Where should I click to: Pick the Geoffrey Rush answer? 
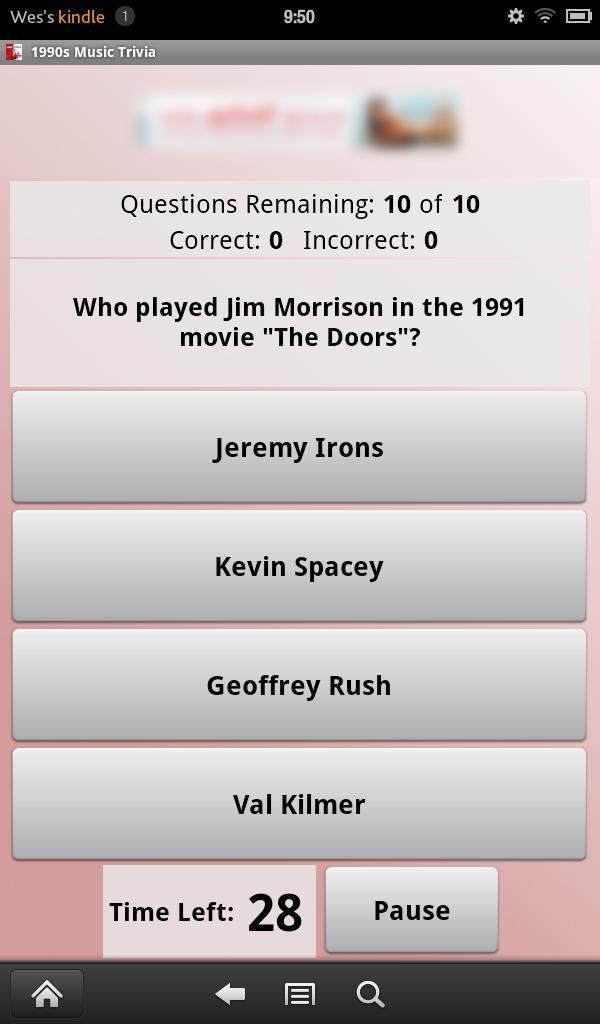tap(298, 685)
